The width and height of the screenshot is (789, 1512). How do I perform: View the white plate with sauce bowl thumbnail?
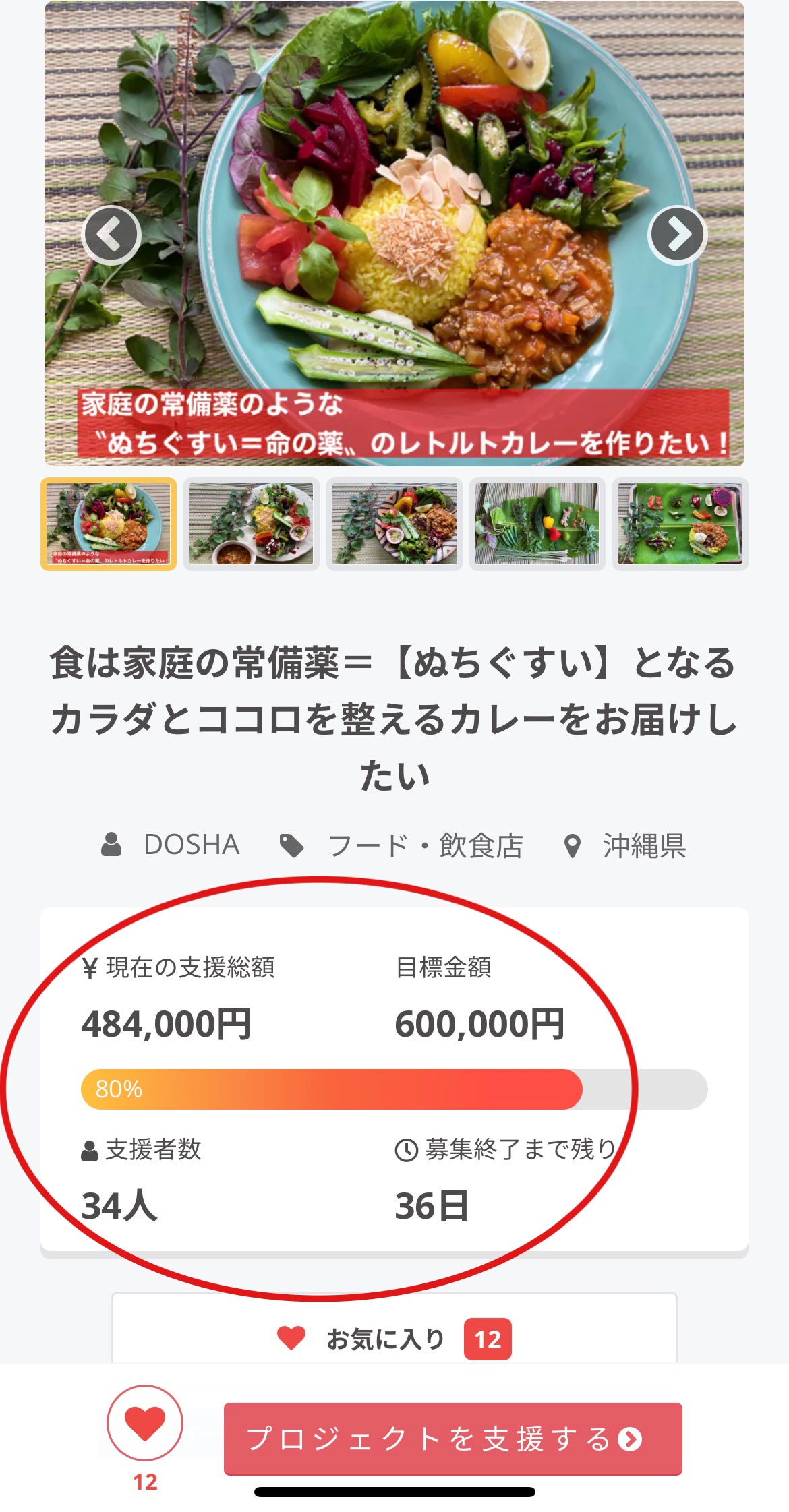pos(252,524)
